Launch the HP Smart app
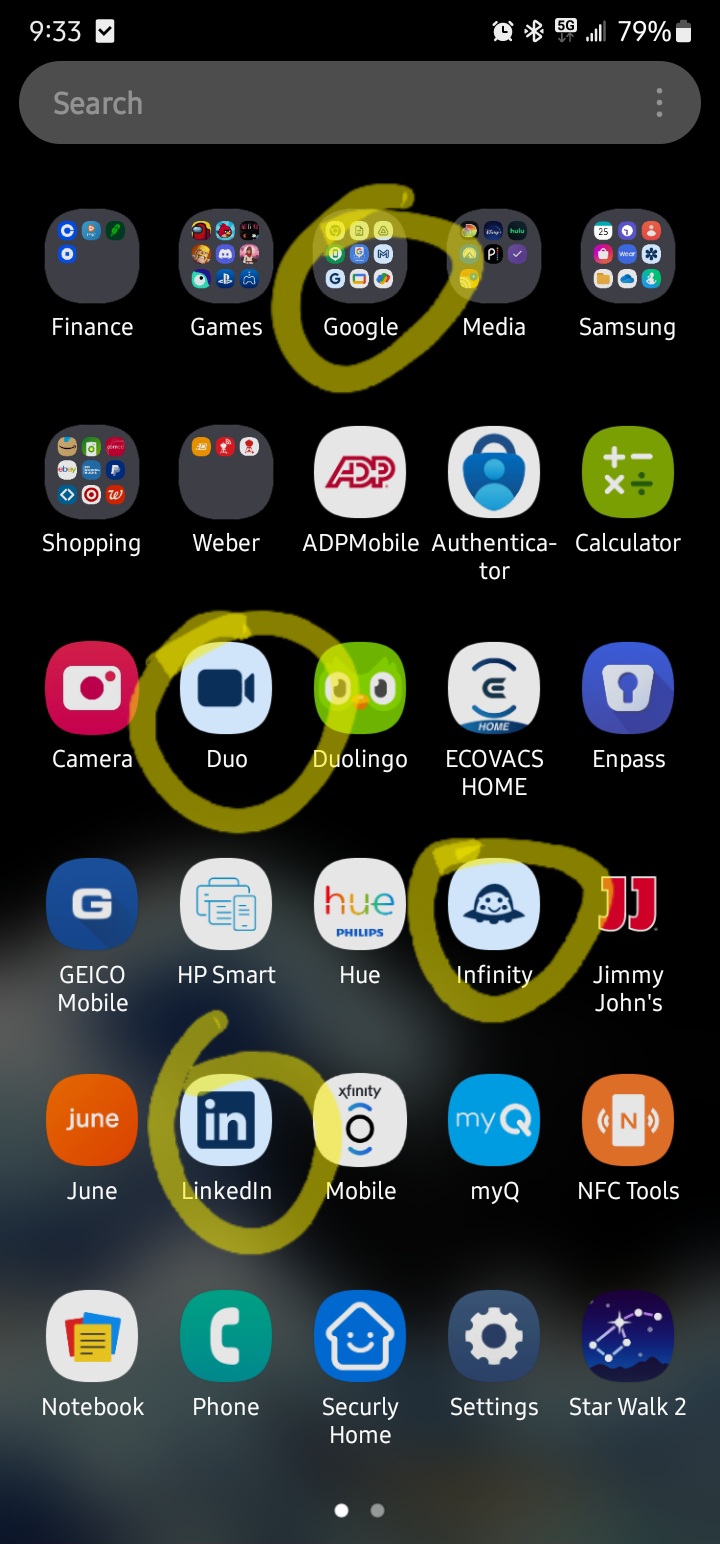The image size is (720, 1544). pyautogui.click(x=226, y=904)
